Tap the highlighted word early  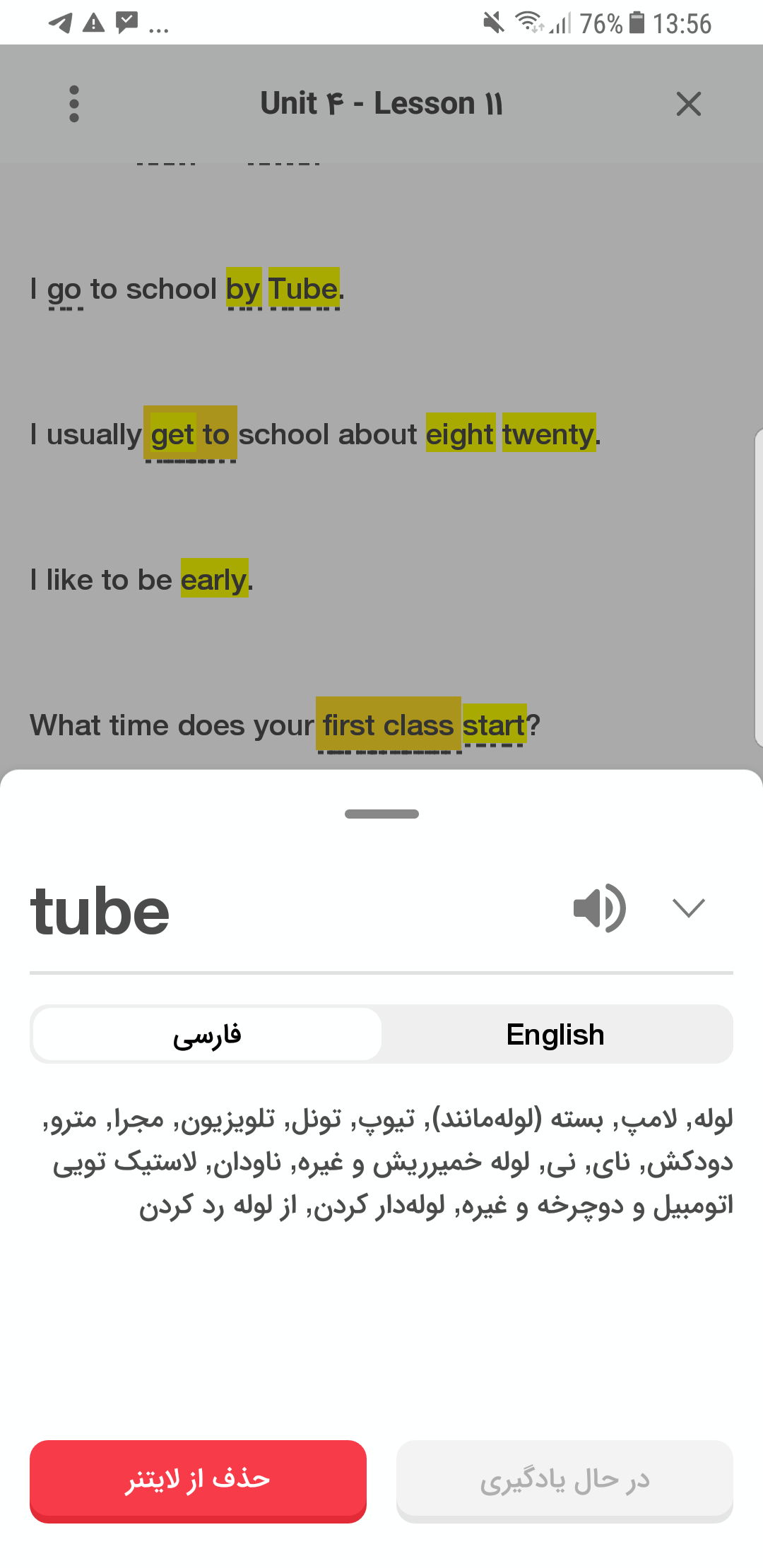215,578
